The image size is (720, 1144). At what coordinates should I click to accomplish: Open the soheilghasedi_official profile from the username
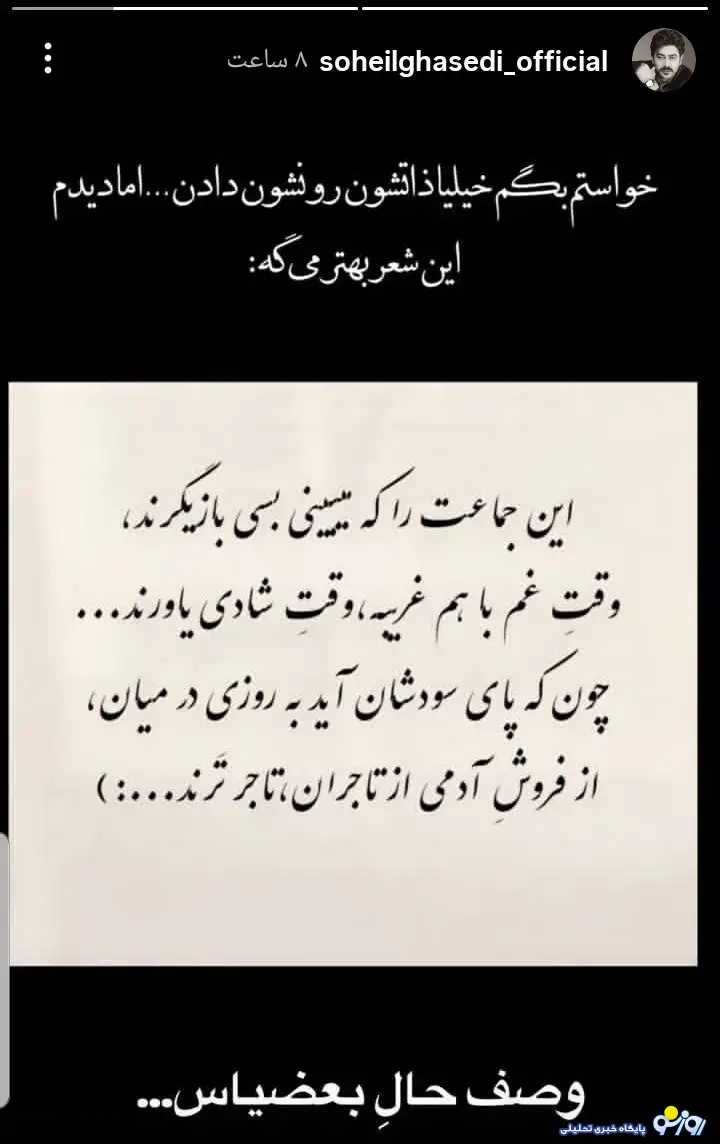[x=462, y=62]
